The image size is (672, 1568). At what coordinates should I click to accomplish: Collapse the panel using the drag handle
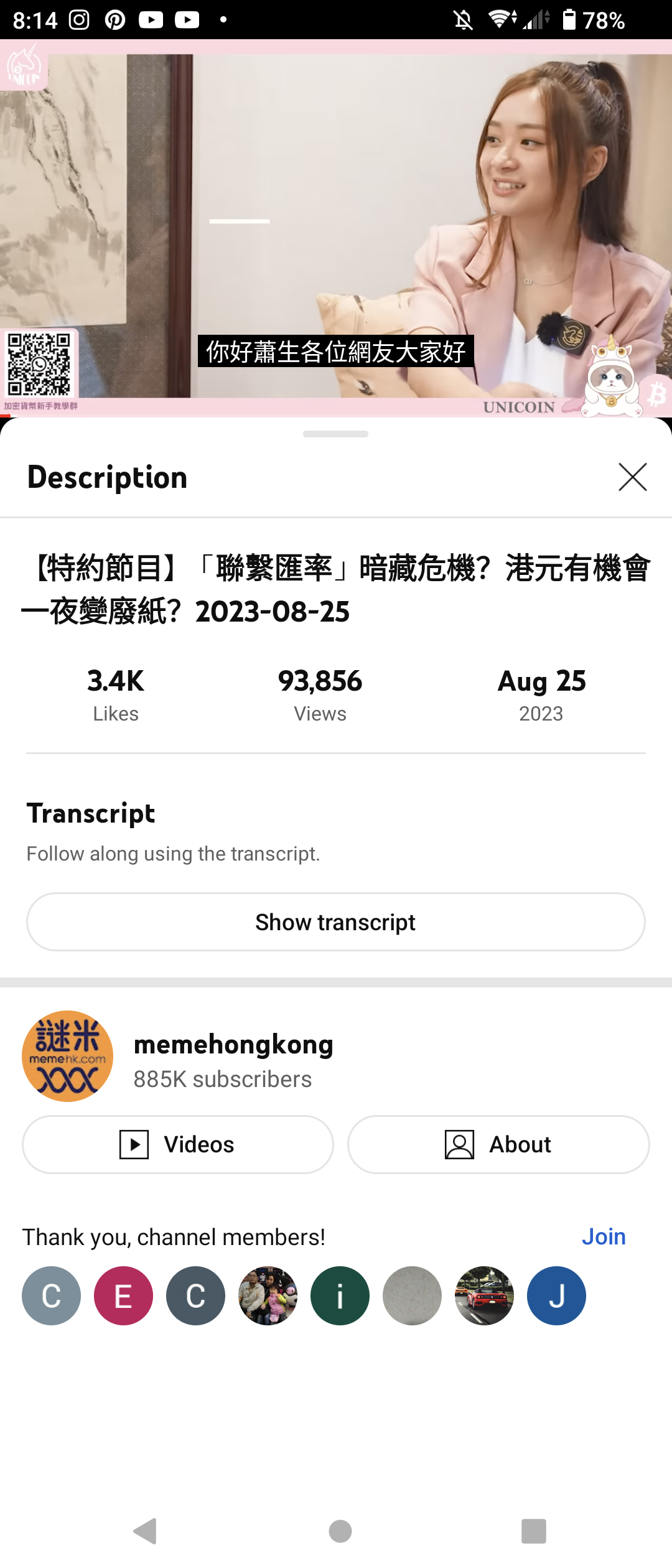point(336,434)
